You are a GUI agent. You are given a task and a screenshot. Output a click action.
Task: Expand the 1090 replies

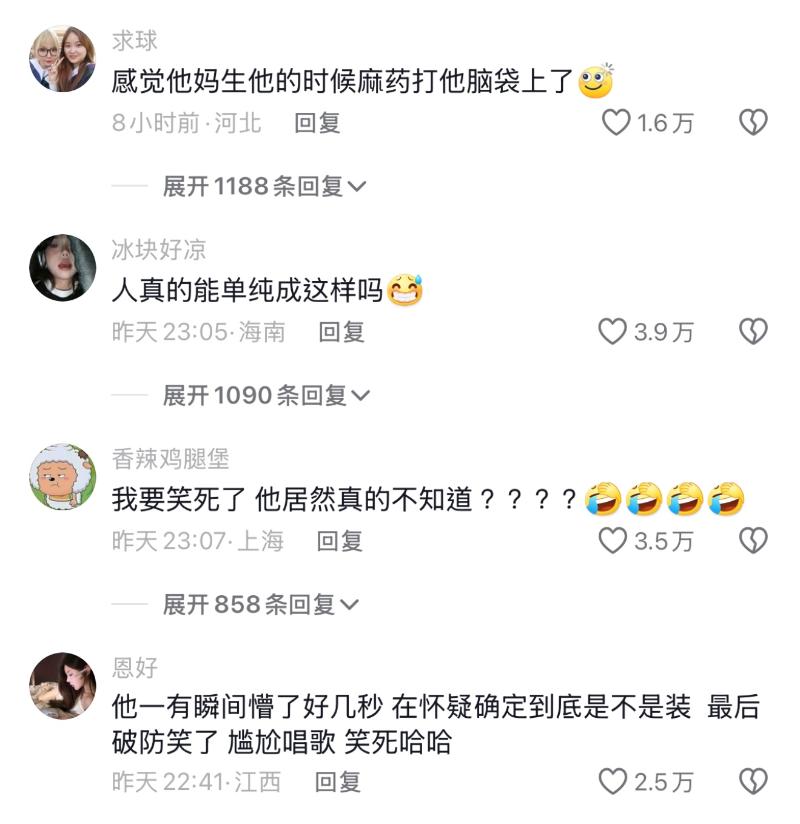point(266,395)
